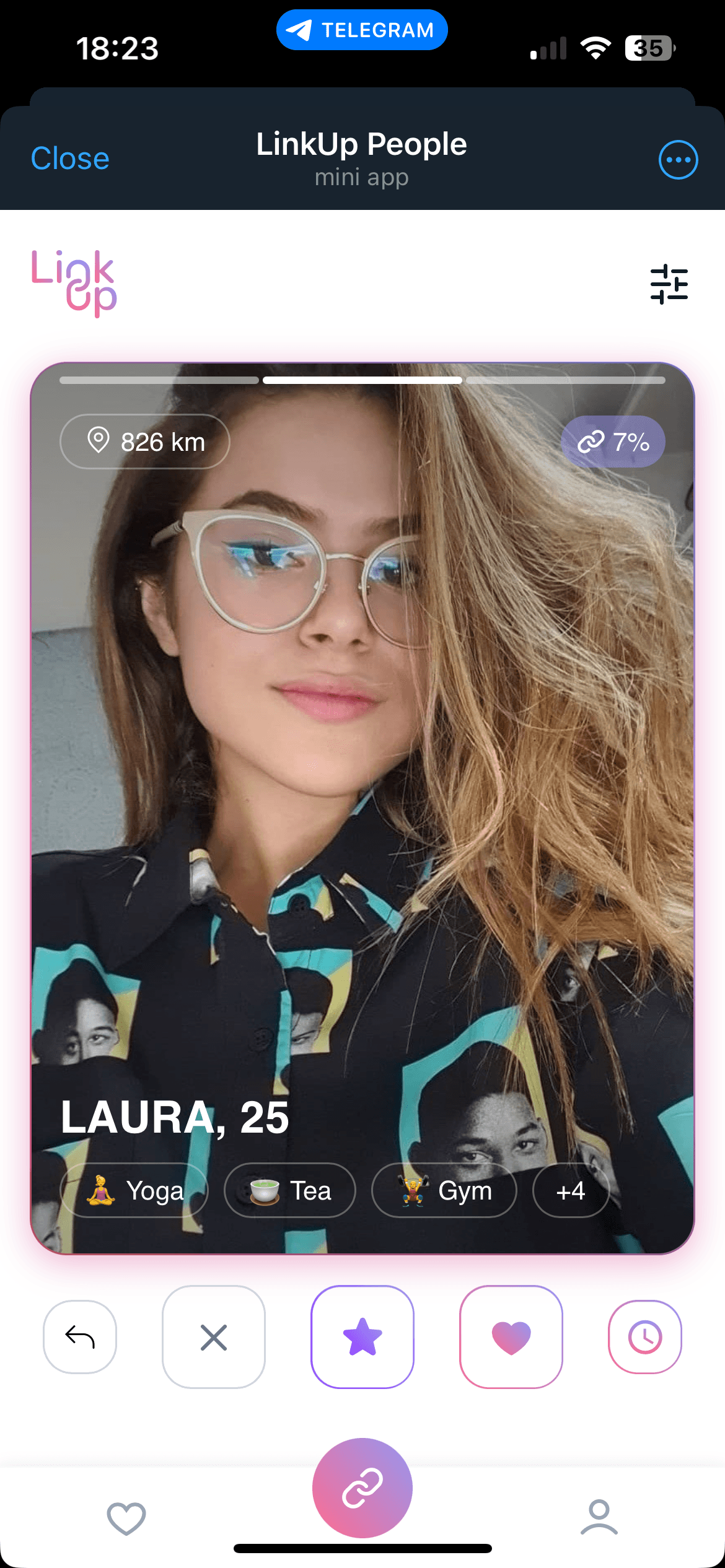Screen dimensions: 725x1568
Task: Super like Laura with the star
Action: [x=362, y=1337]
